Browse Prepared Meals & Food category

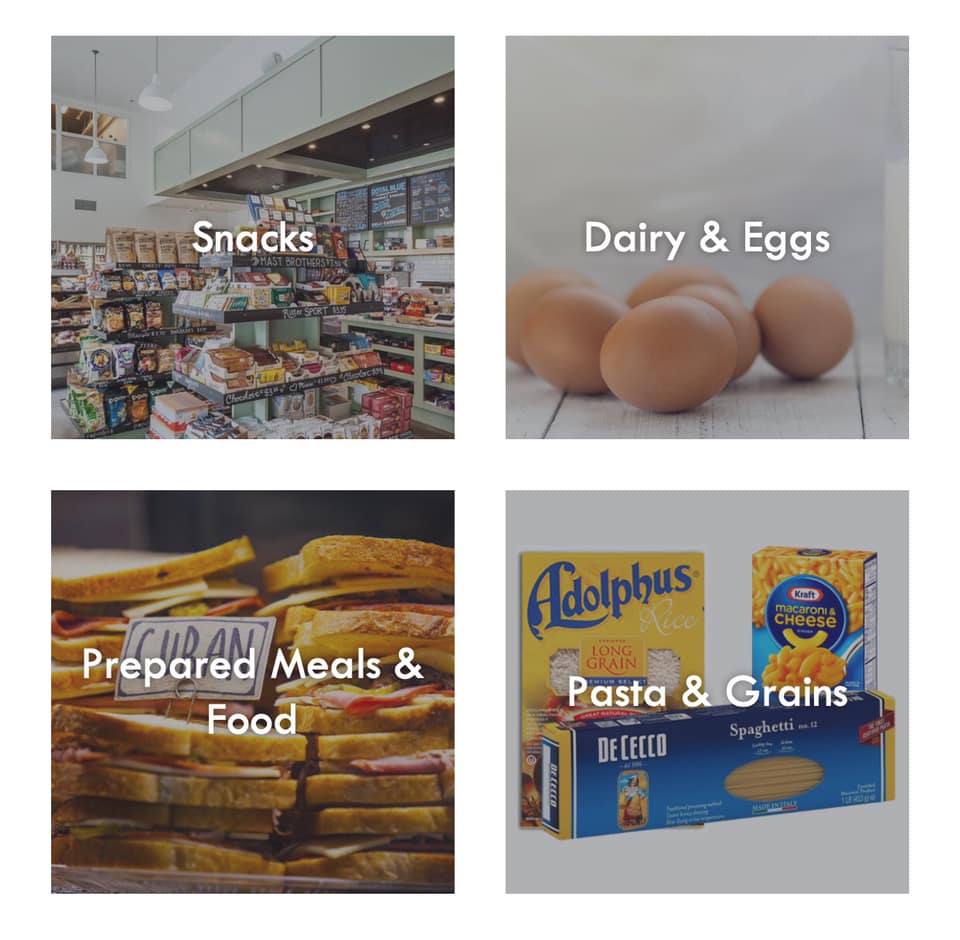(x=252, y=691)
